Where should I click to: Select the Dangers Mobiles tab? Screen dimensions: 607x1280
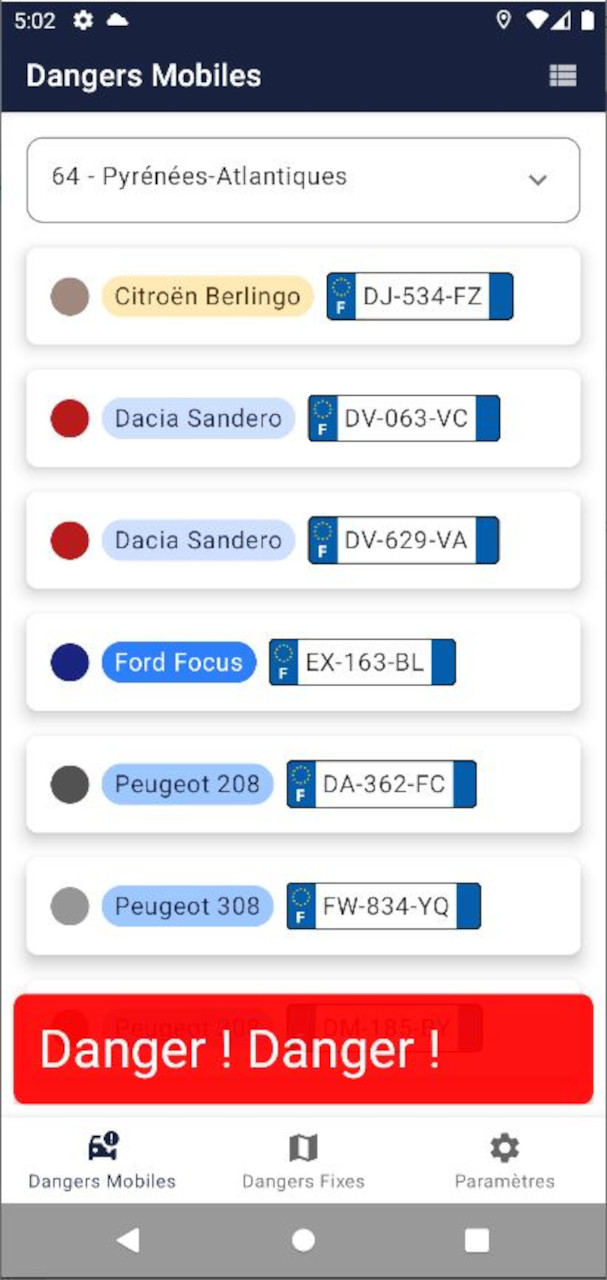coord(102,1160)
